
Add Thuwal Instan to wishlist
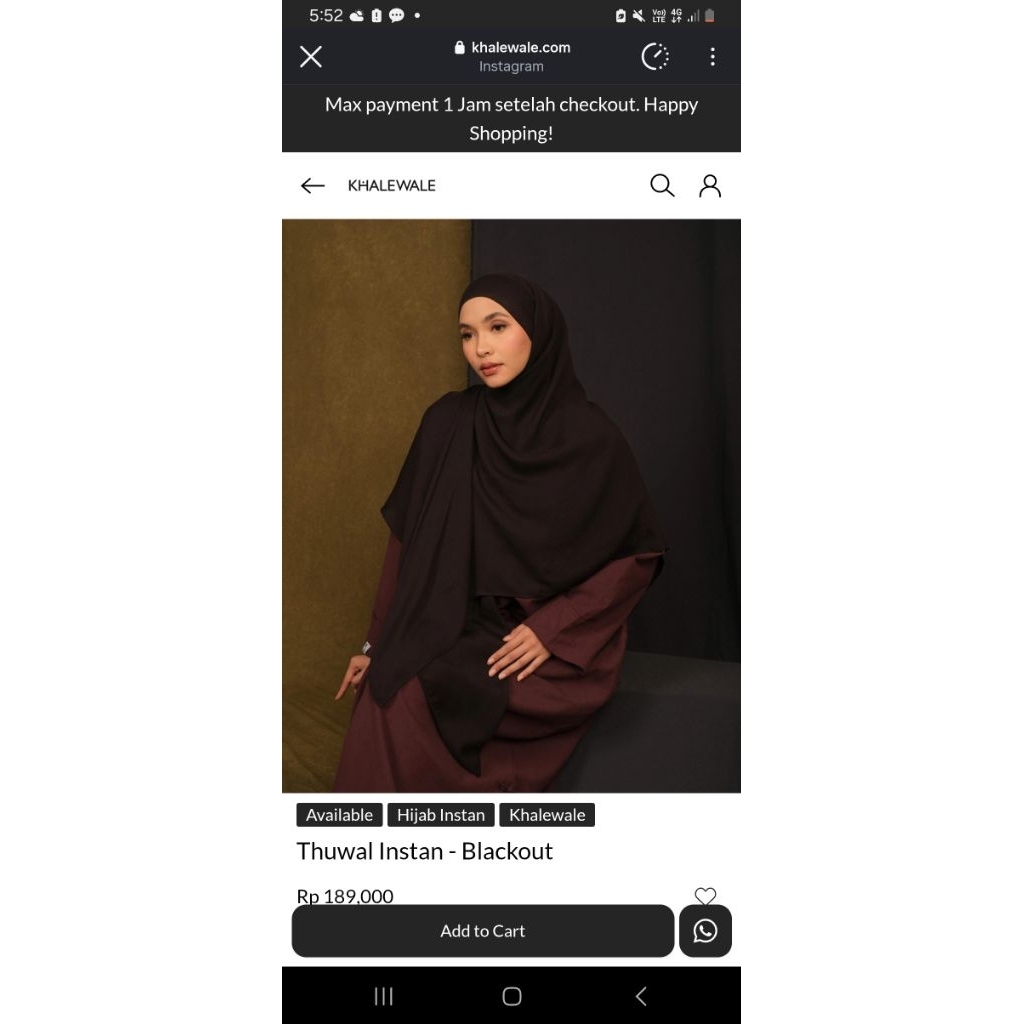[705, 895]
